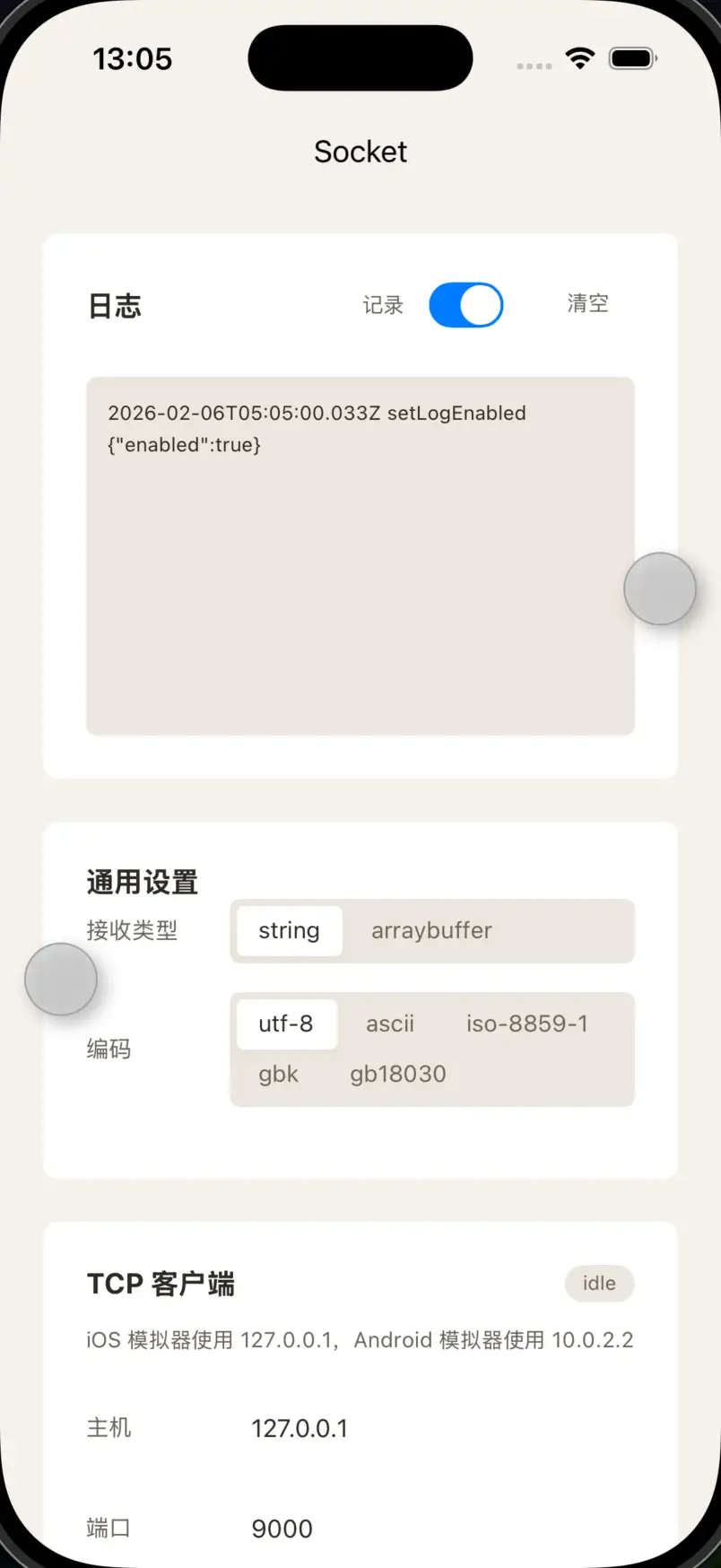Switch receive type to arraybuffer
The image size is (721, 1568).
[431, 931]
